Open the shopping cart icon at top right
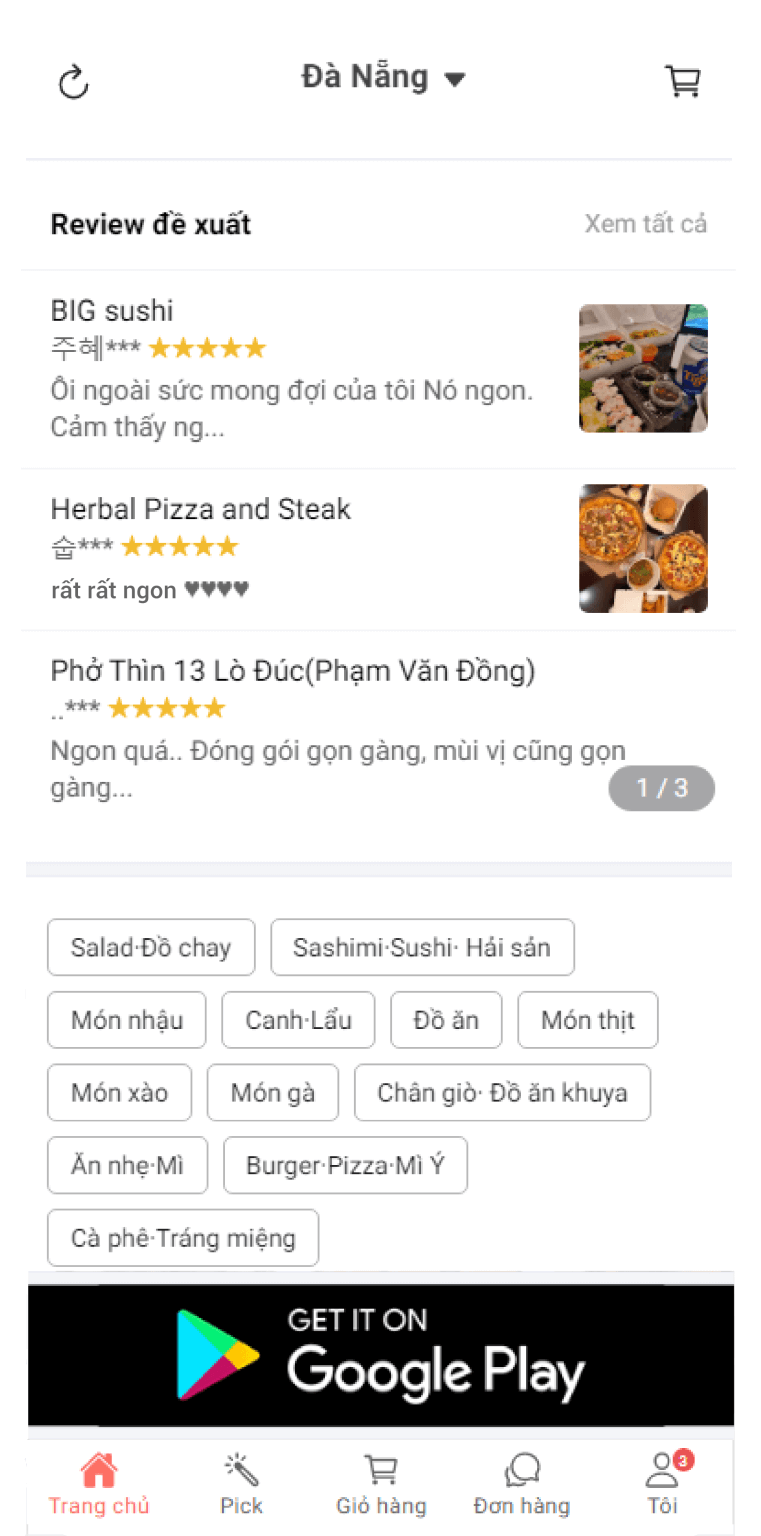761x1536 pixels. pyautogui.click(x=683, y=80)
